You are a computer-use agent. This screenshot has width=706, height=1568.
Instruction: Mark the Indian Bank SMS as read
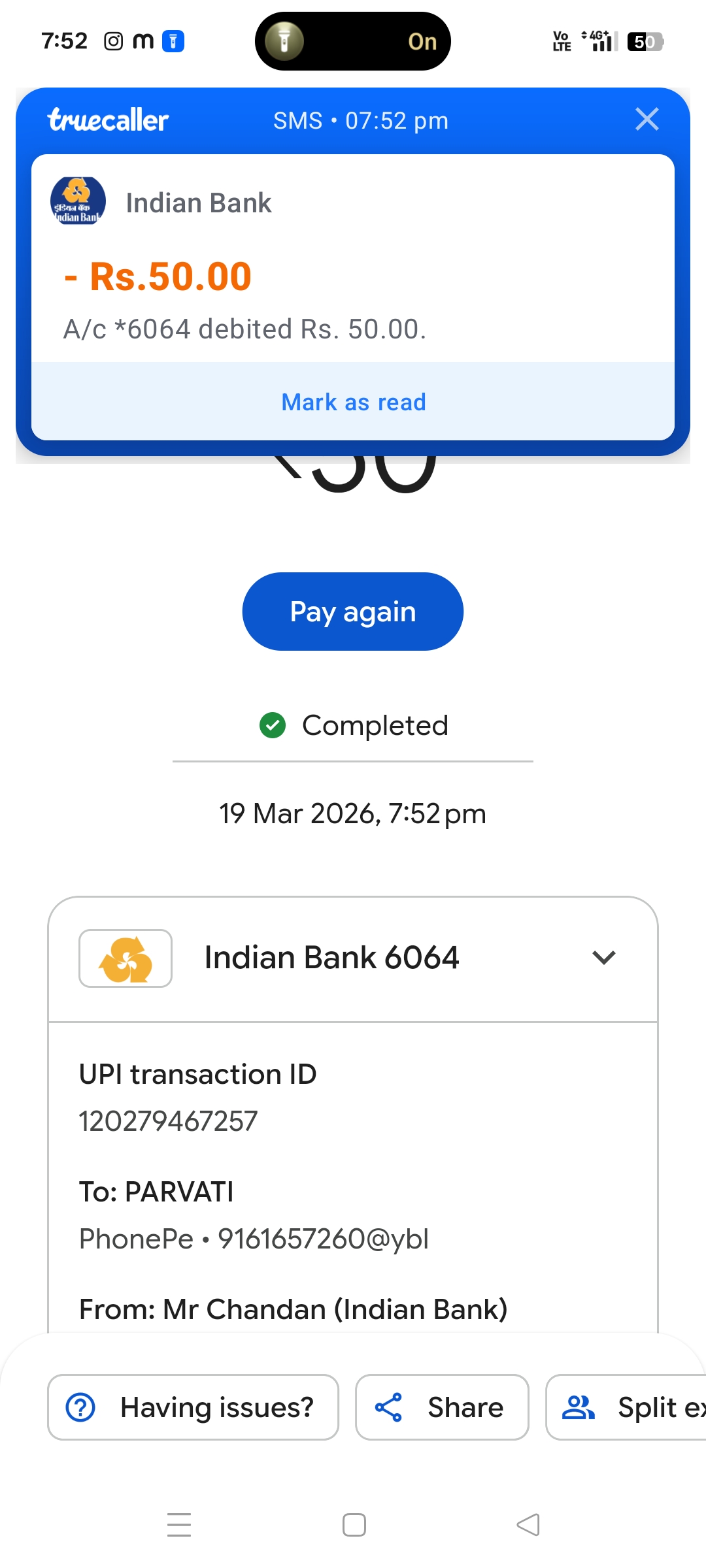click(353, 402)
